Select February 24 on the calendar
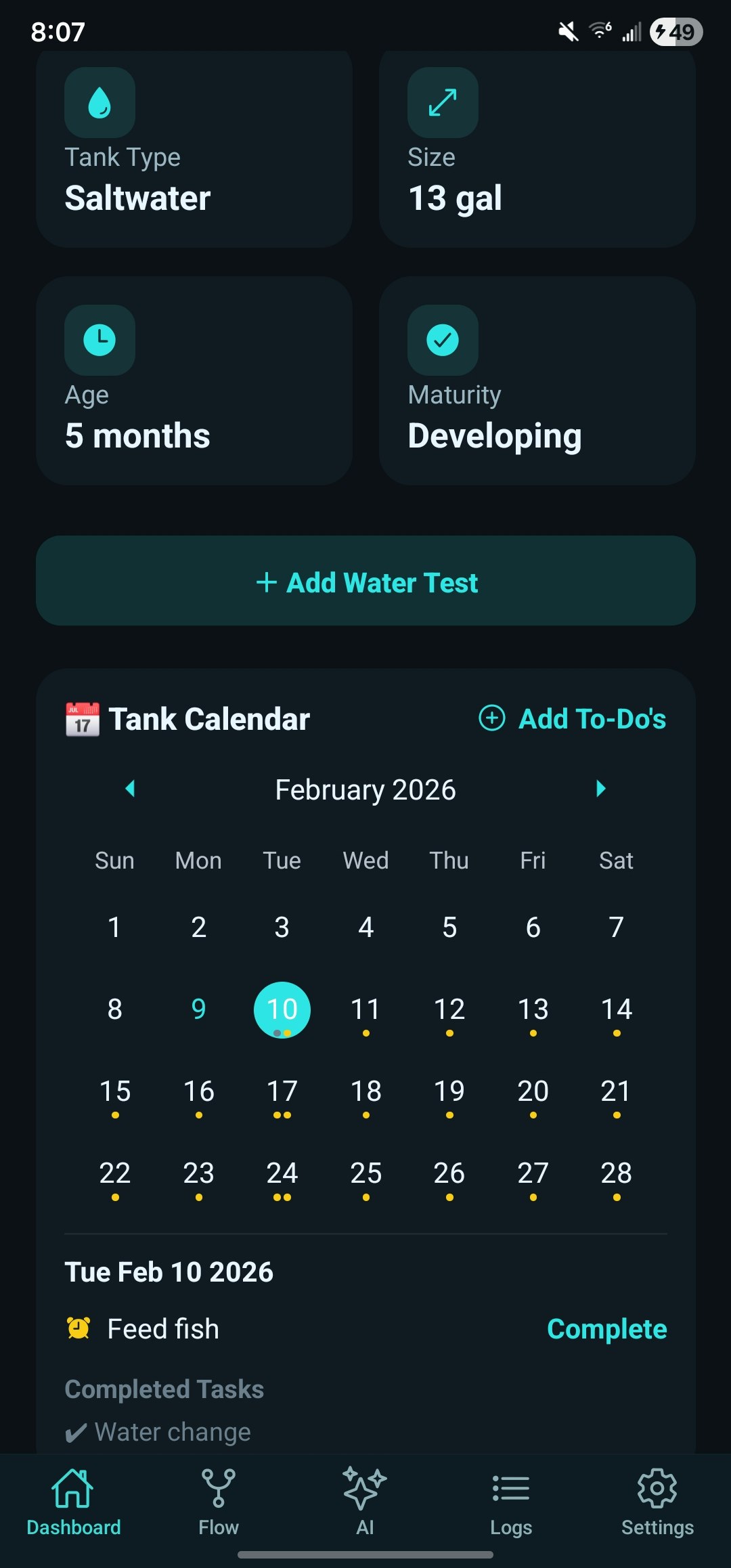This screenshot has width=731, height=1568. (282, 1174)
